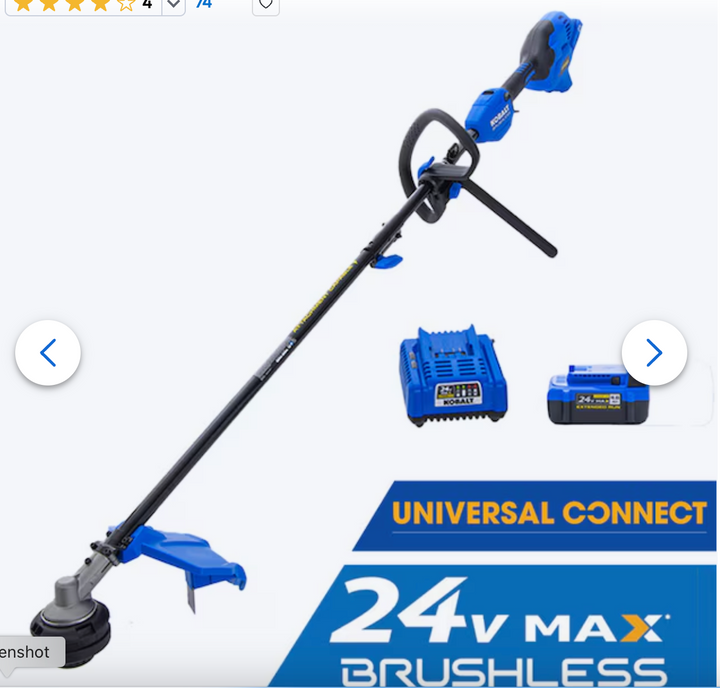Expand the star rating breakdown dropdown
Image resolution: width=720 pixels, height=688 pixels.
(x=173, y=5)
